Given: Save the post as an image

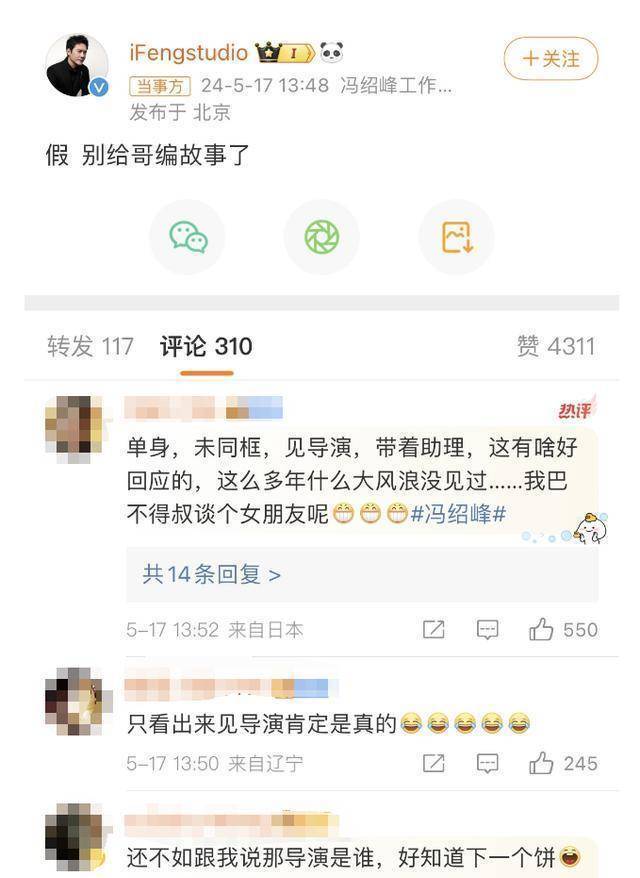Looking at the screenshot, I should (x=456, y=237).
